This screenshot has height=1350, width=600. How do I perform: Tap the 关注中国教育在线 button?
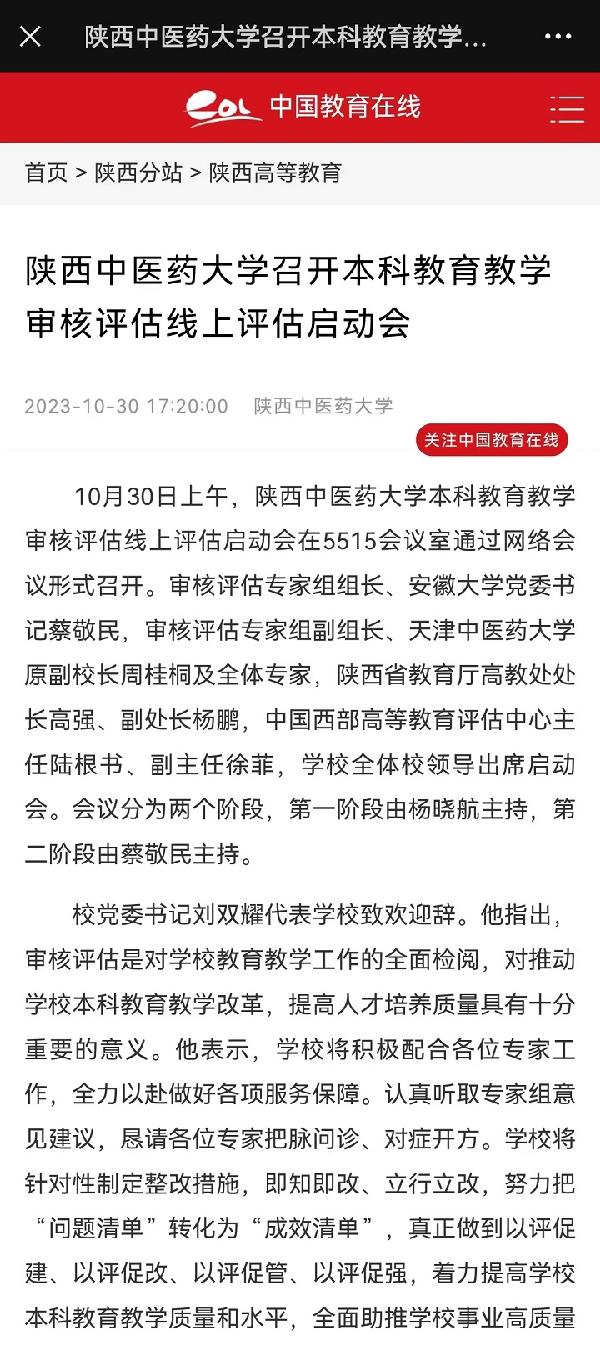coord(492,439)
